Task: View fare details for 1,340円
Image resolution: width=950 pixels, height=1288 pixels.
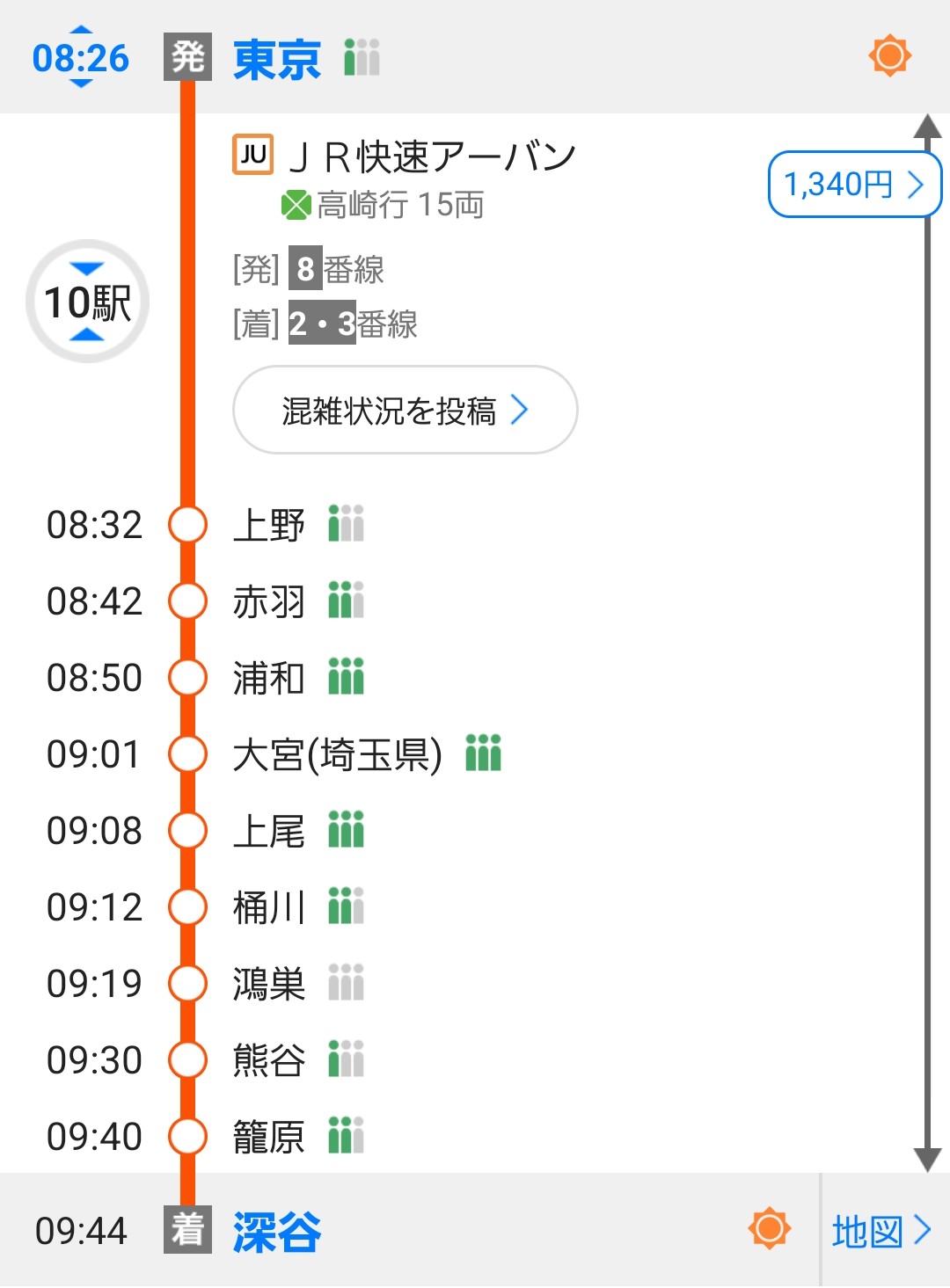Action: coord(853,185)
